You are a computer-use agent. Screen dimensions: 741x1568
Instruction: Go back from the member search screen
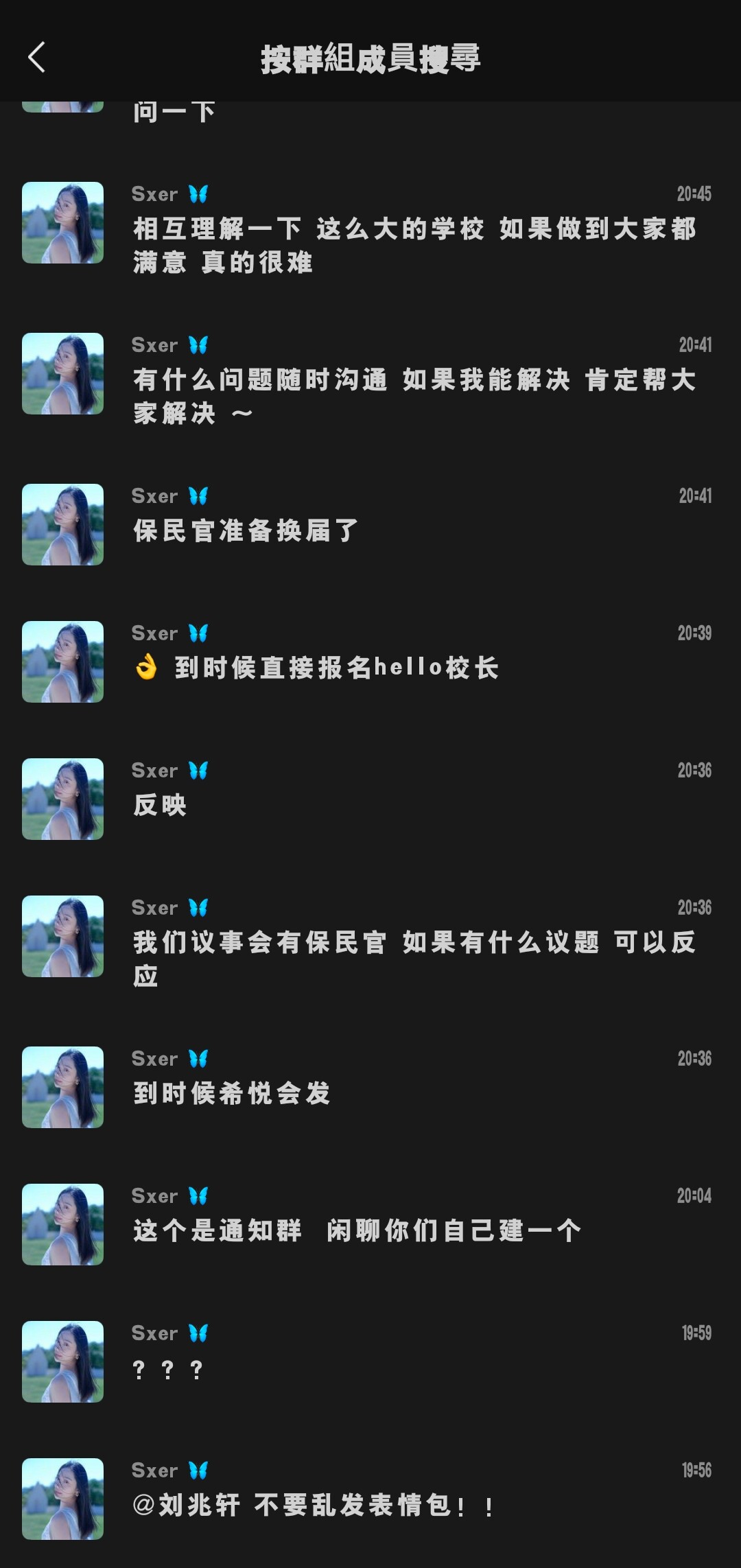coord(37,58)
